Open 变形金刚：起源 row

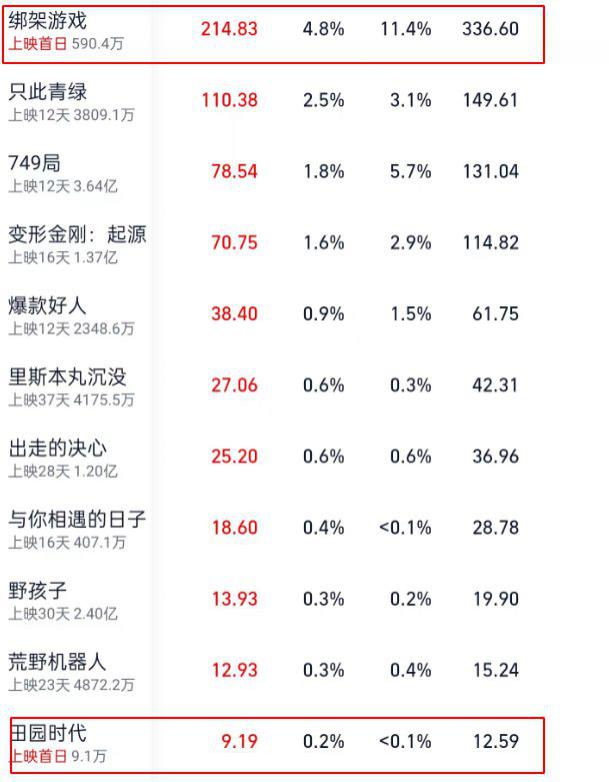[77, 235]
